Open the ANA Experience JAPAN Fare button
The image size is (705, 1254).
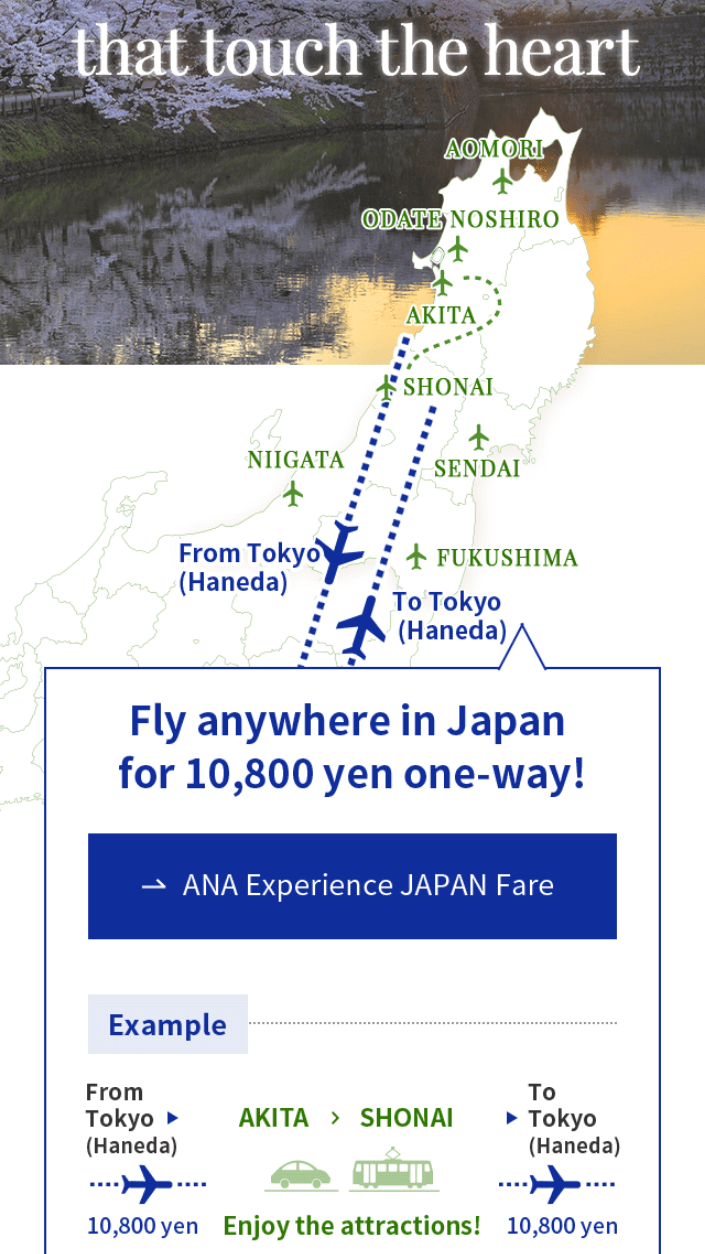[352, 886]
